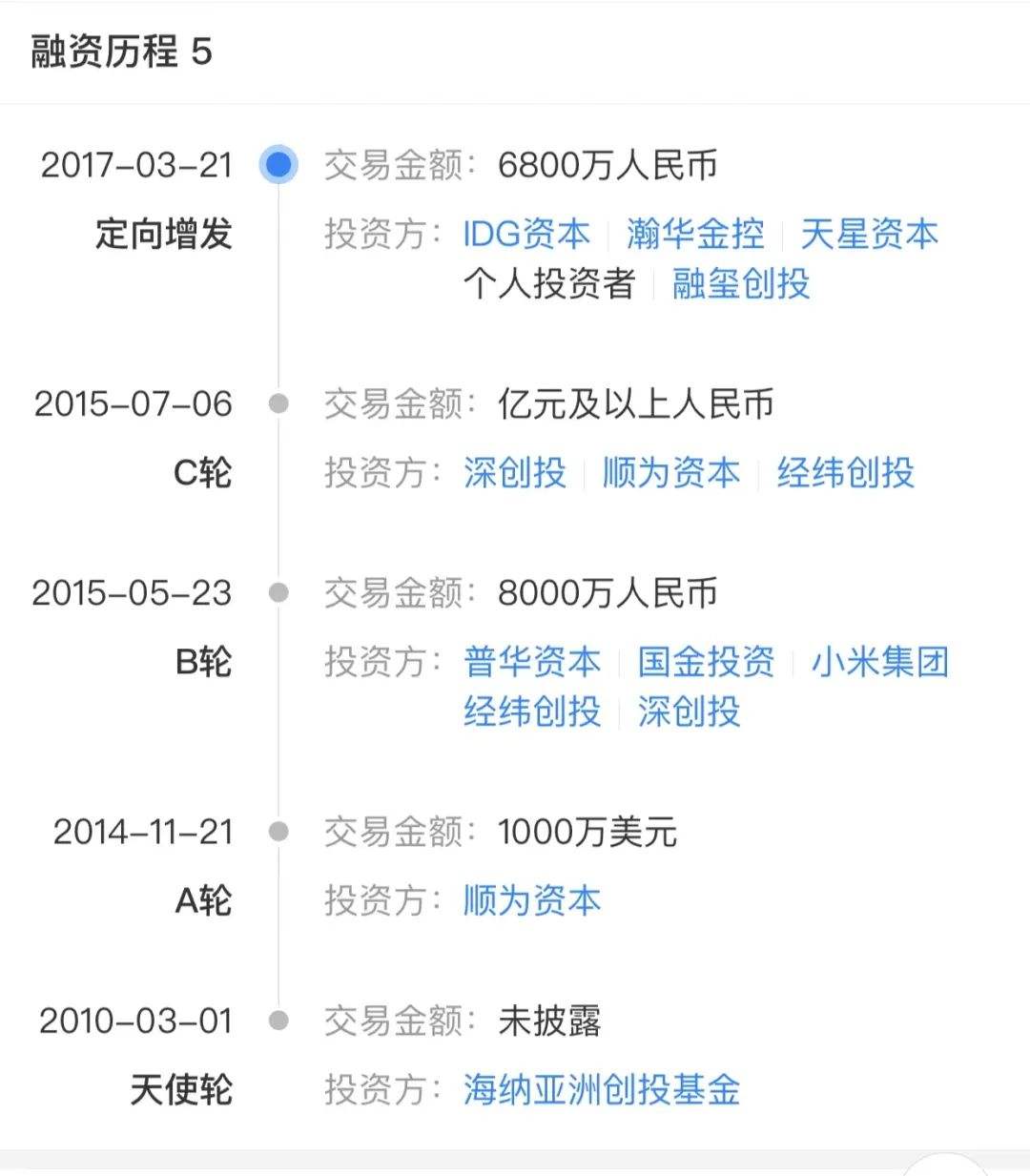Open the IDG资本 investor page
This screenshot has height=1176, width=1030.
click(525, 234)
